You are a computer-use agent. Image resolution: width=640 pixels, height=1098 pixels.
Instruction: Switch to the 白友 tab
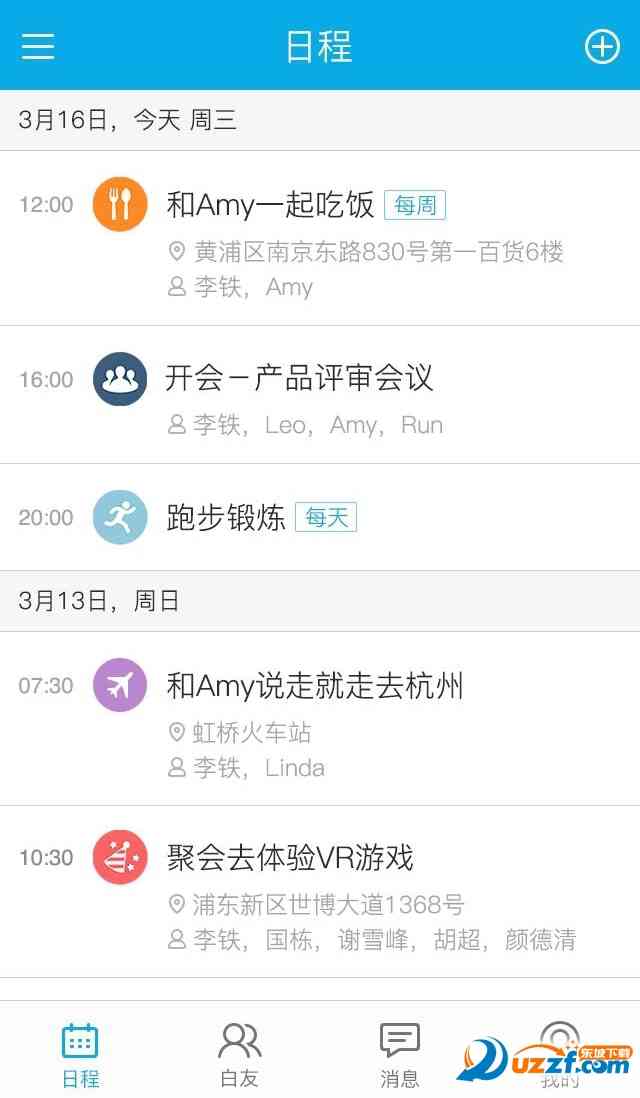pyautogui.click(x=240, y=1054)
